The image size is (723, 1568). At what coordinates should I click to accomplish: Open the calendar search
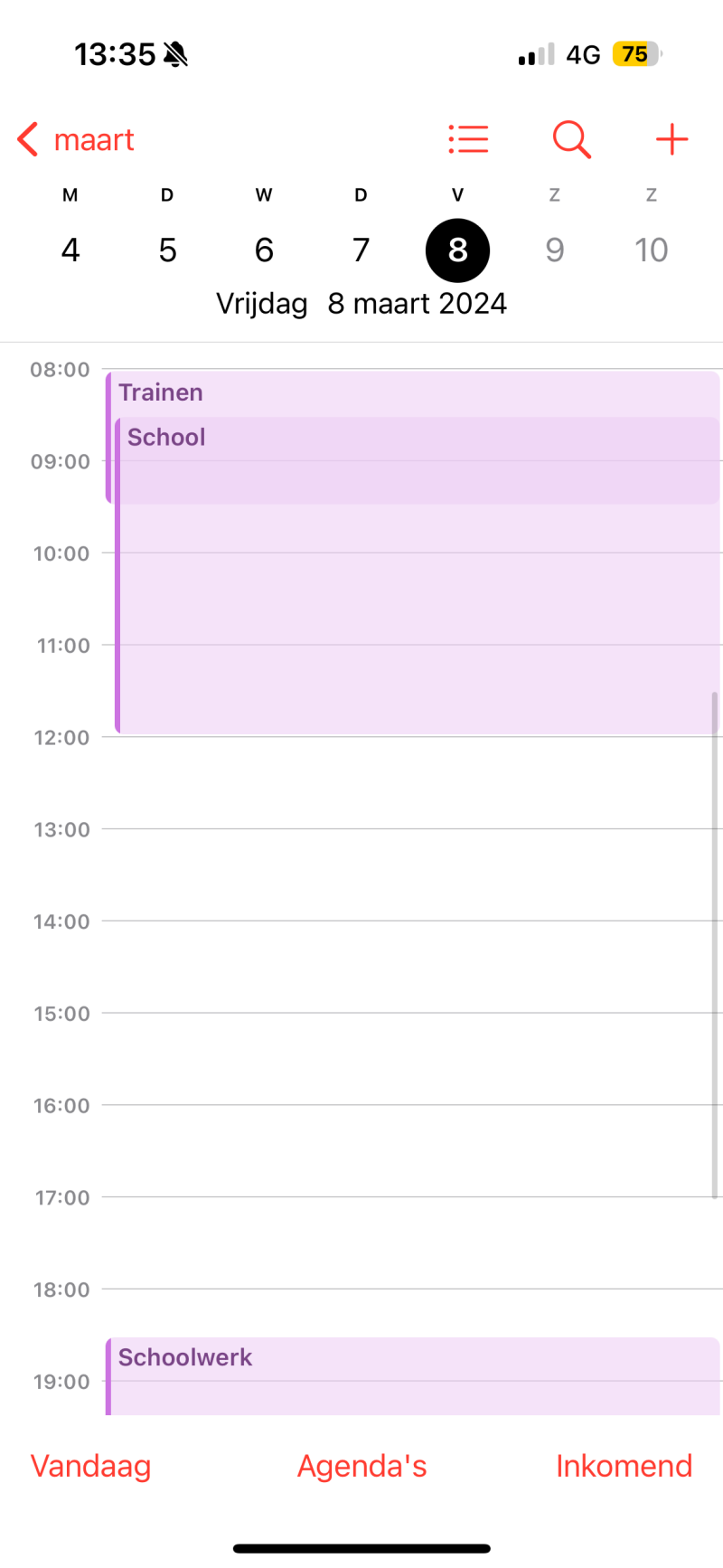[x=571, y=140]
